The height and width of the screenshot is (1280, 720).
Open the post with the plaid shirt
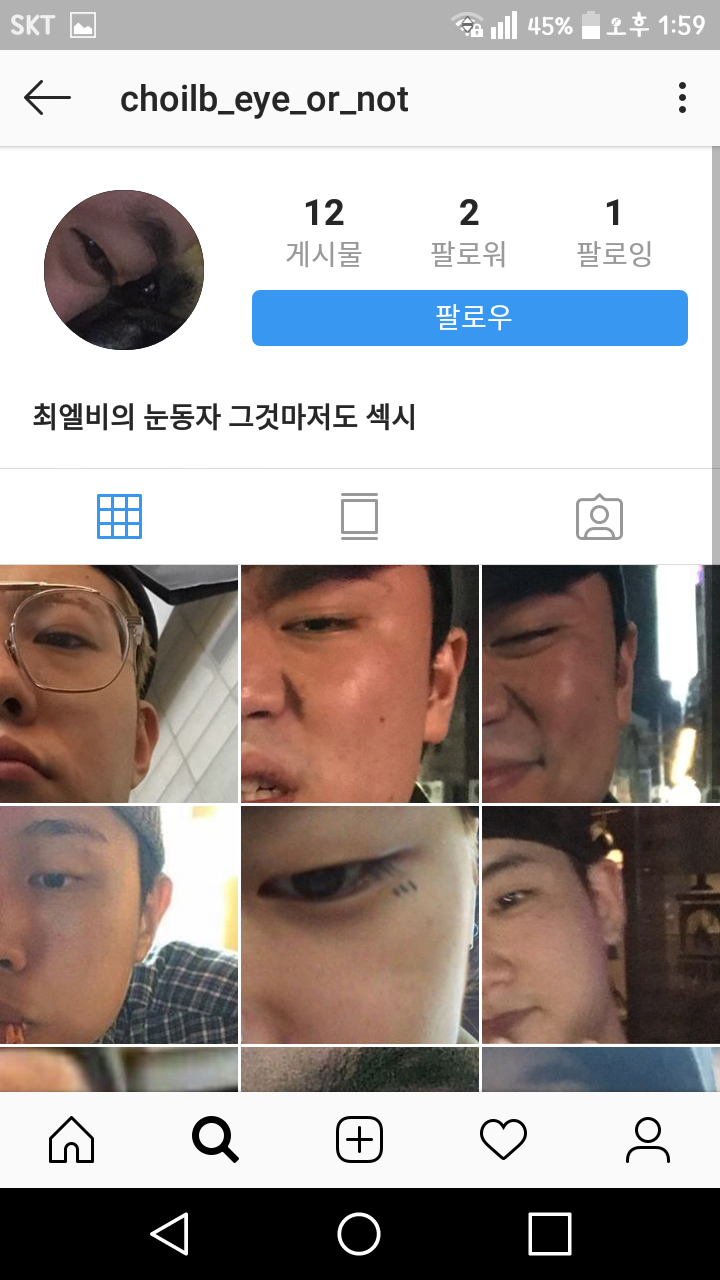(x=119, y=925)
